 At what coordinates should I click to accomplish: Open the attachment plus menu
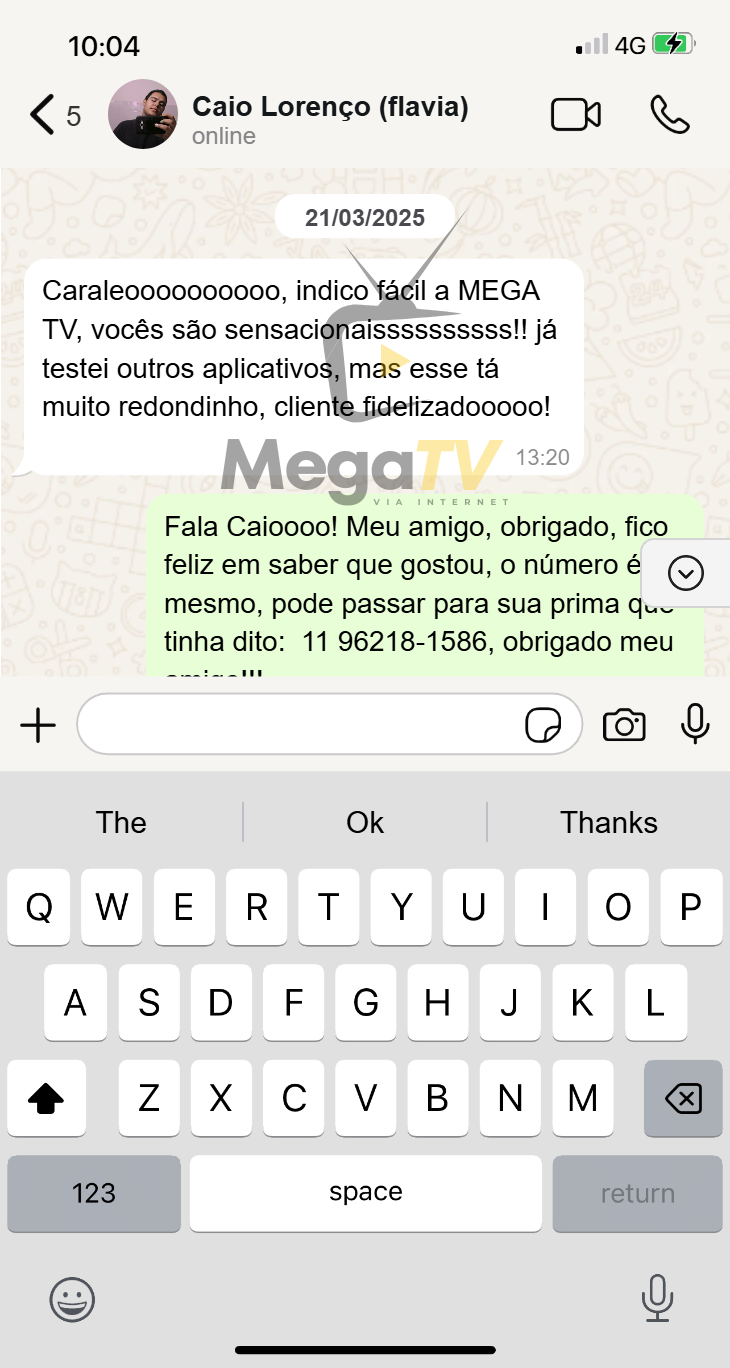pos(38,725)
